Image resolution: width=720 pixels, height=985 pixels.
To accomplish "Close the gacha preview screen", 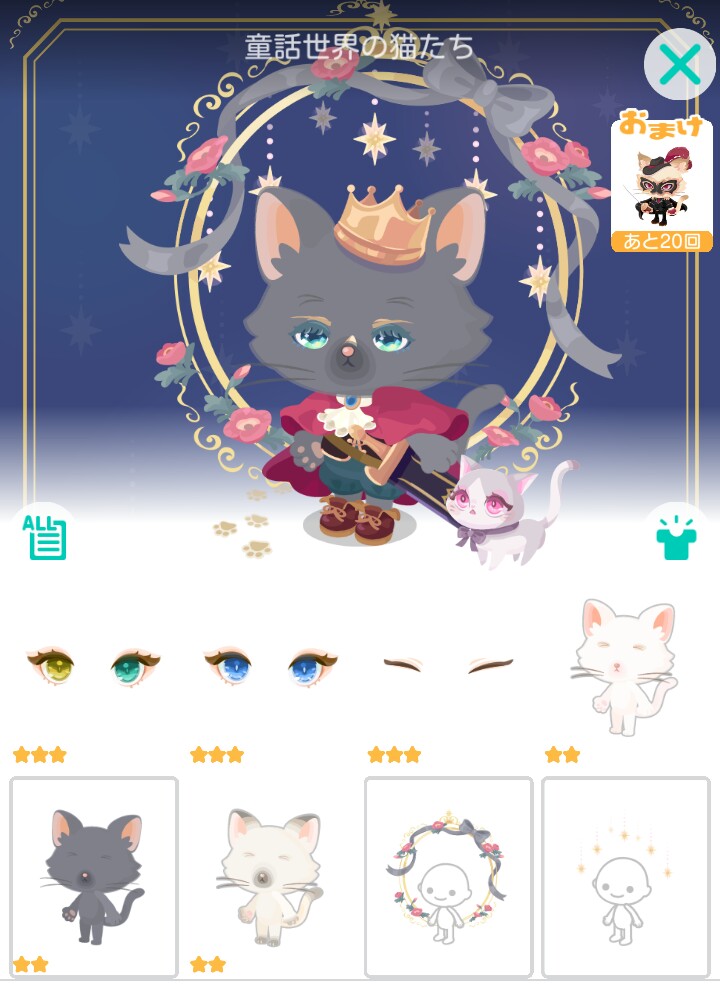I will [x=679, y=65].
